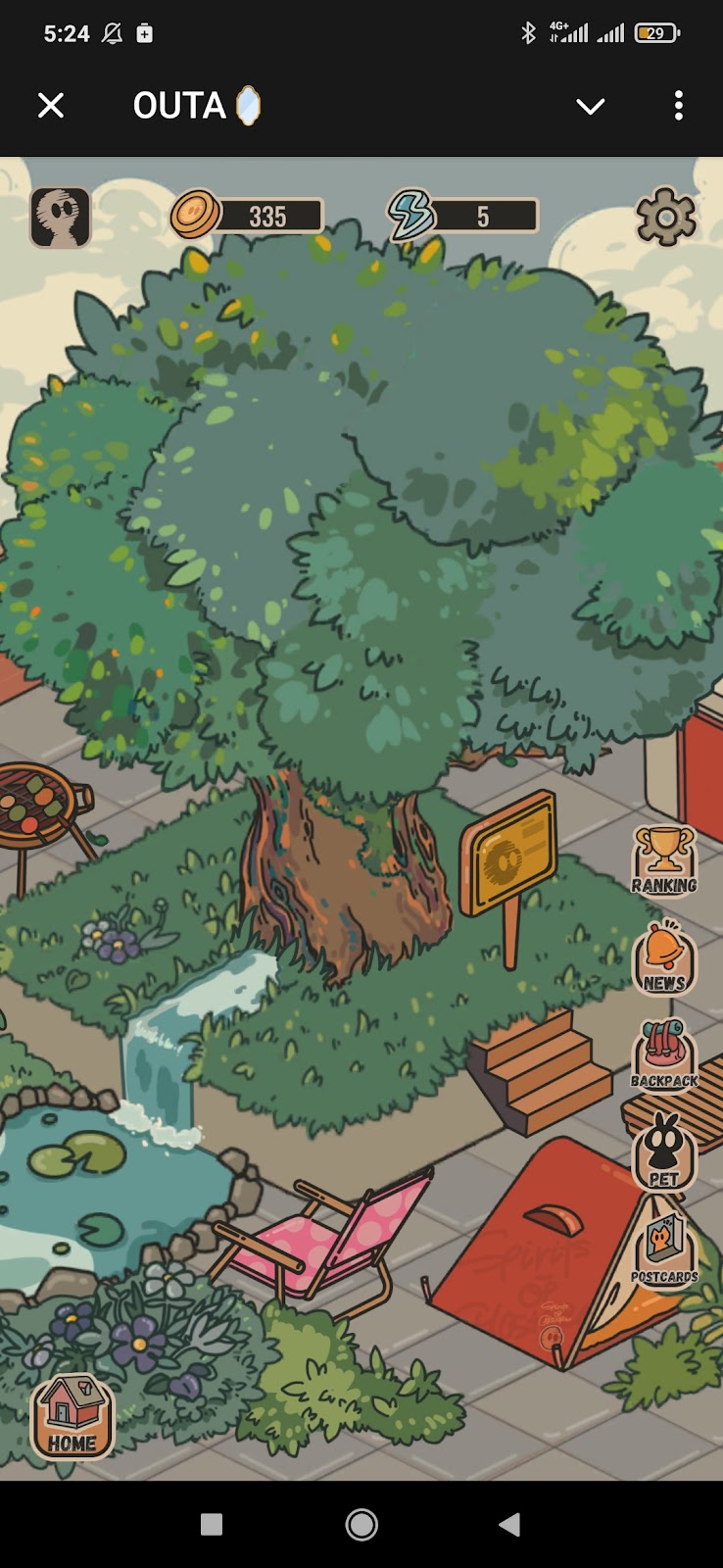The height and width of the screenshot is (1568, 723).
Task: Check the News bell
Action: [x=664, y=957]
